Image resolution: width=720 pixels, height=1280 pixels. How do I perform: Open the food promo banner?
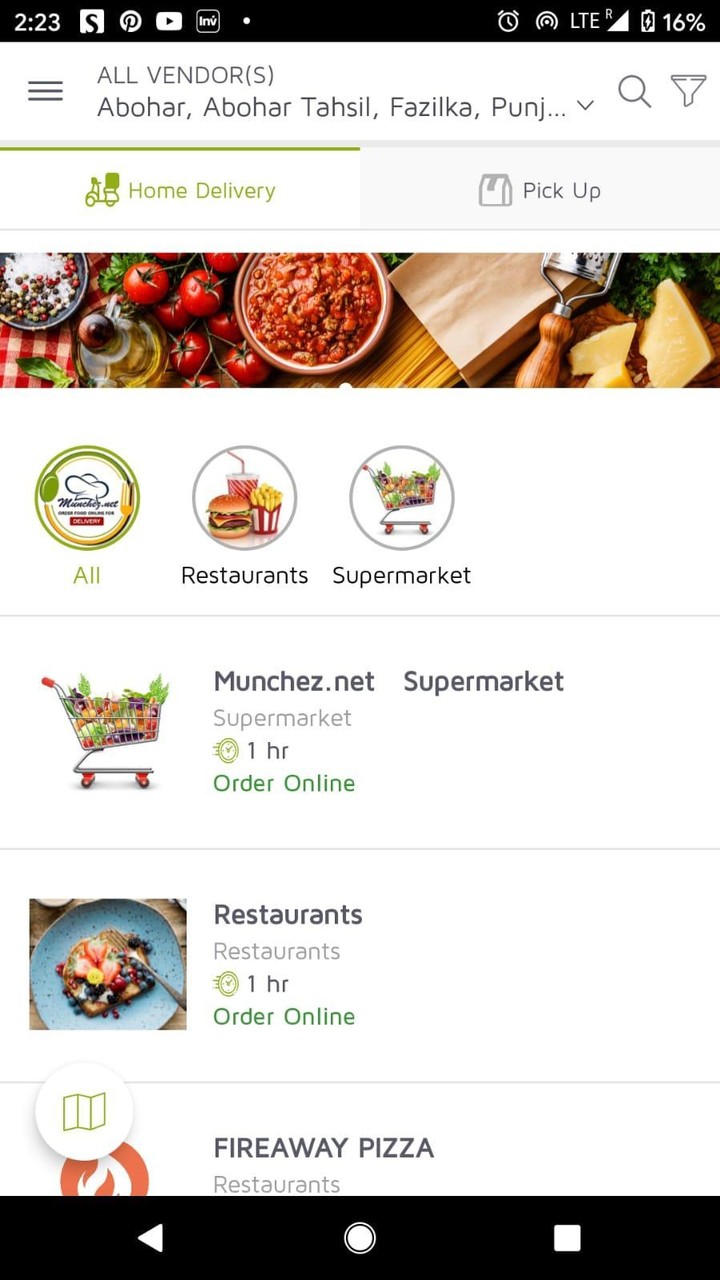click(360, 320)
